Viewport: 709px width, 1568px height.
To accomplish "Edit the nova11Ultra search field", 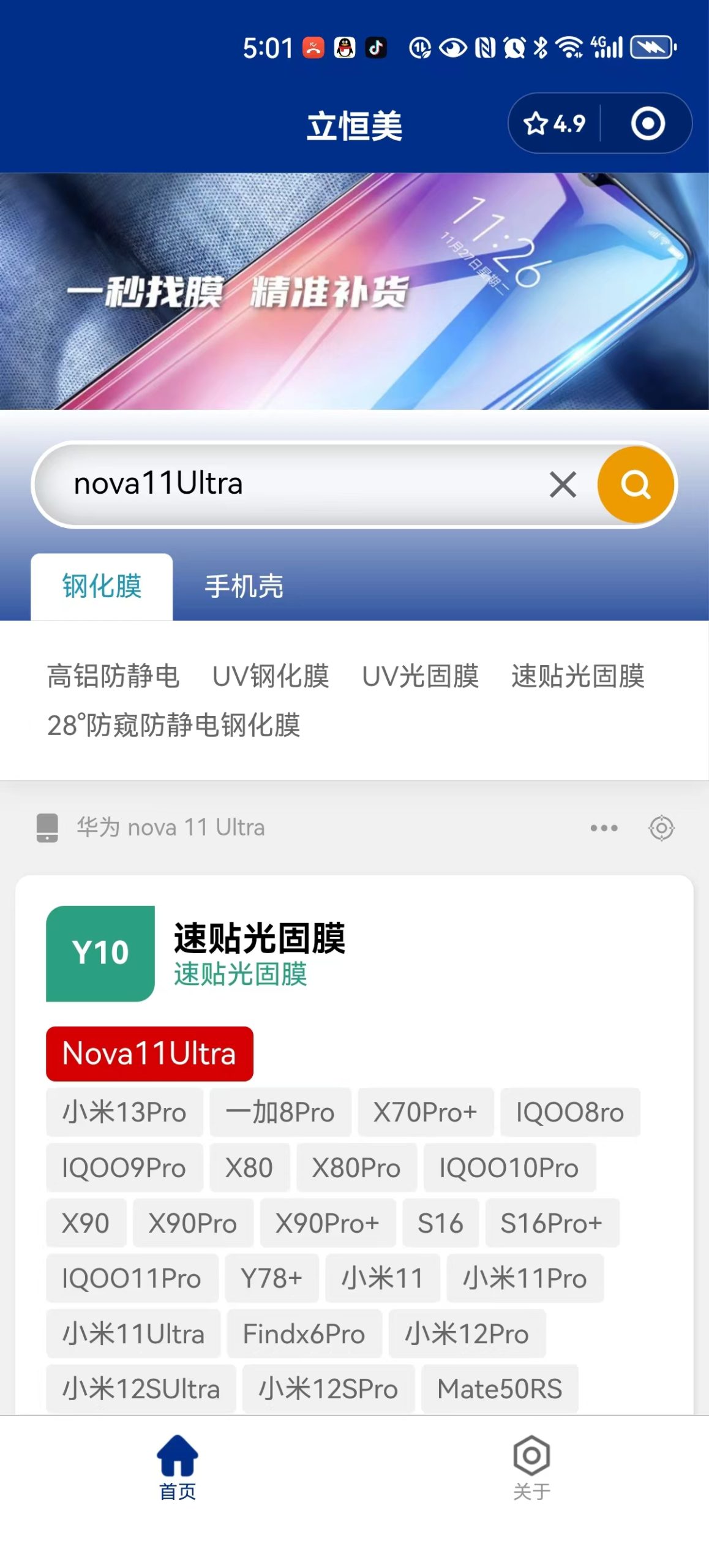I will (x=294, y=484).
